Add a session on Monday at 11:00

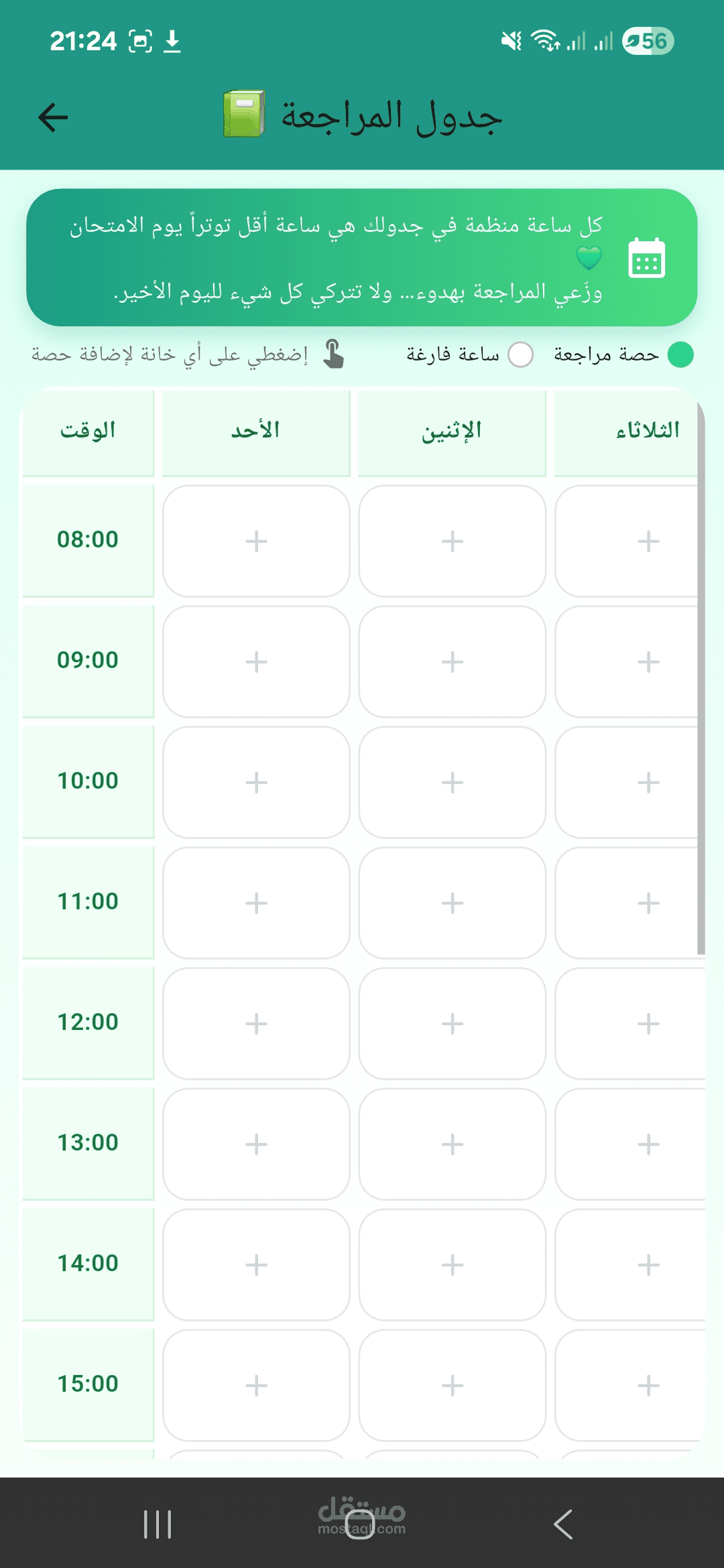point(452,903)
